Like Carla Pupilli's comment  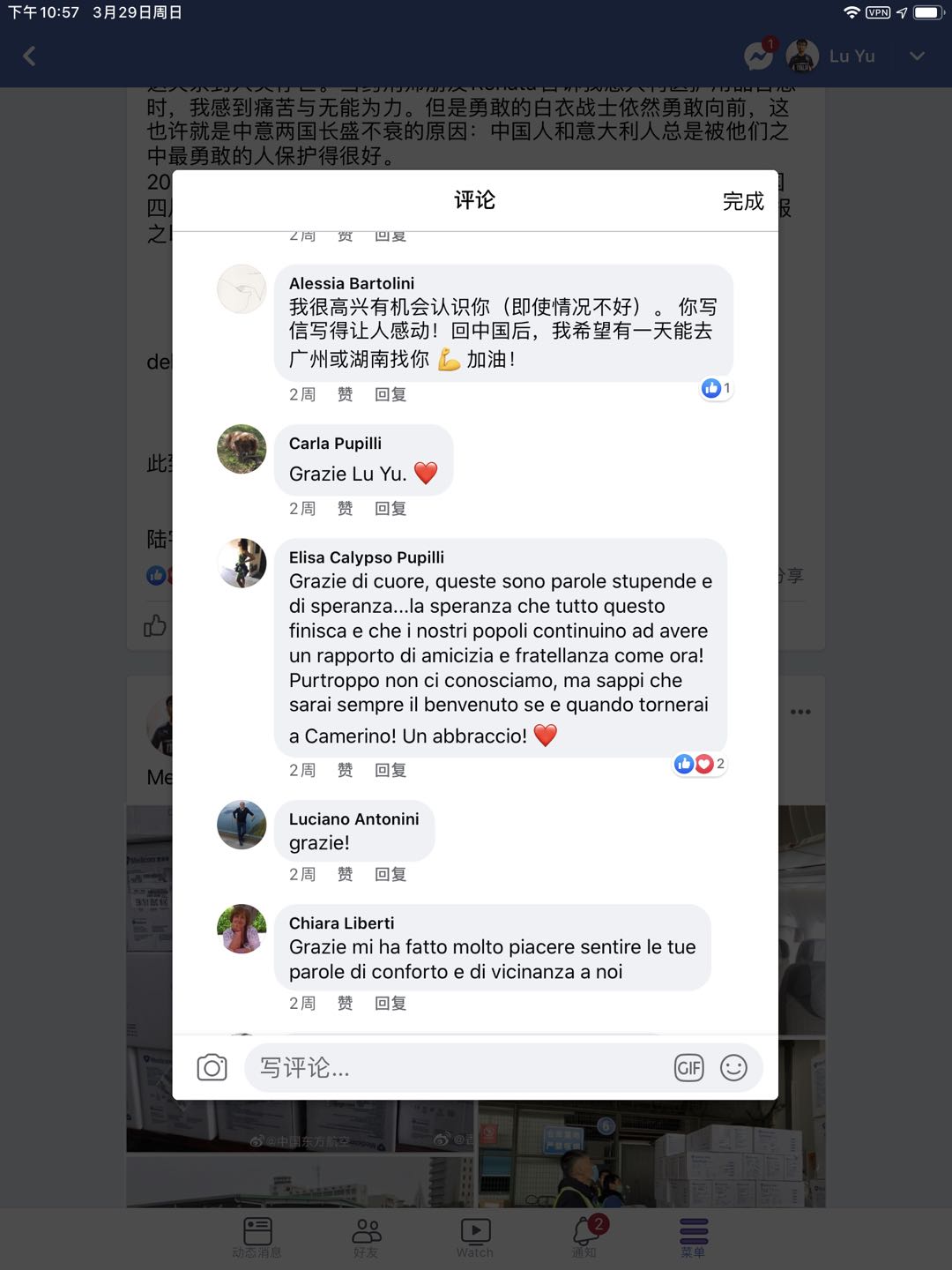point(345,508)
